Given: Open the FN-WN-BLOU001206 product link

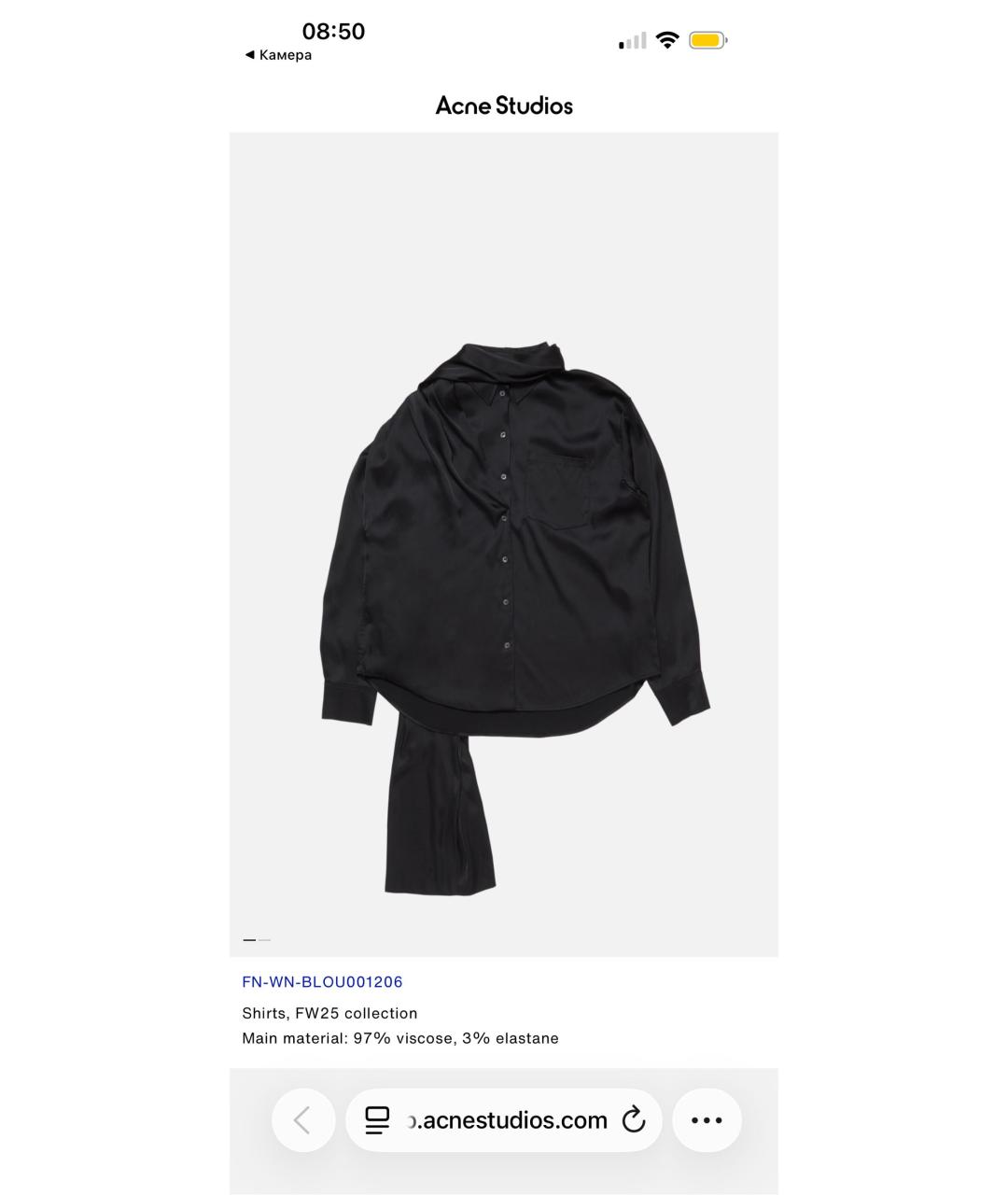Looking at the screenshot, I should pyautogui.click(x=322, y=981).
